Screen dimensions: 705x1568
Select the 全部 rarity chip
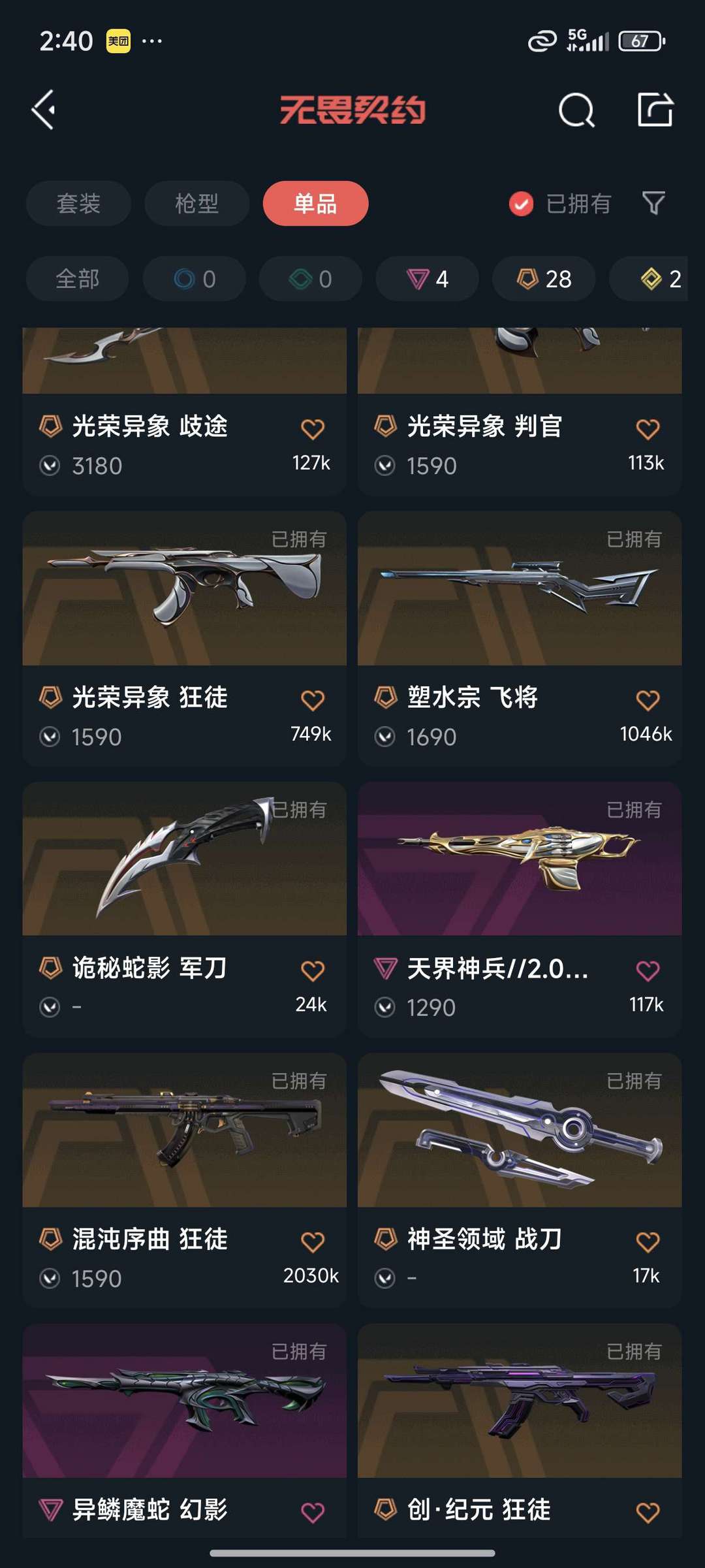point(78,279)
